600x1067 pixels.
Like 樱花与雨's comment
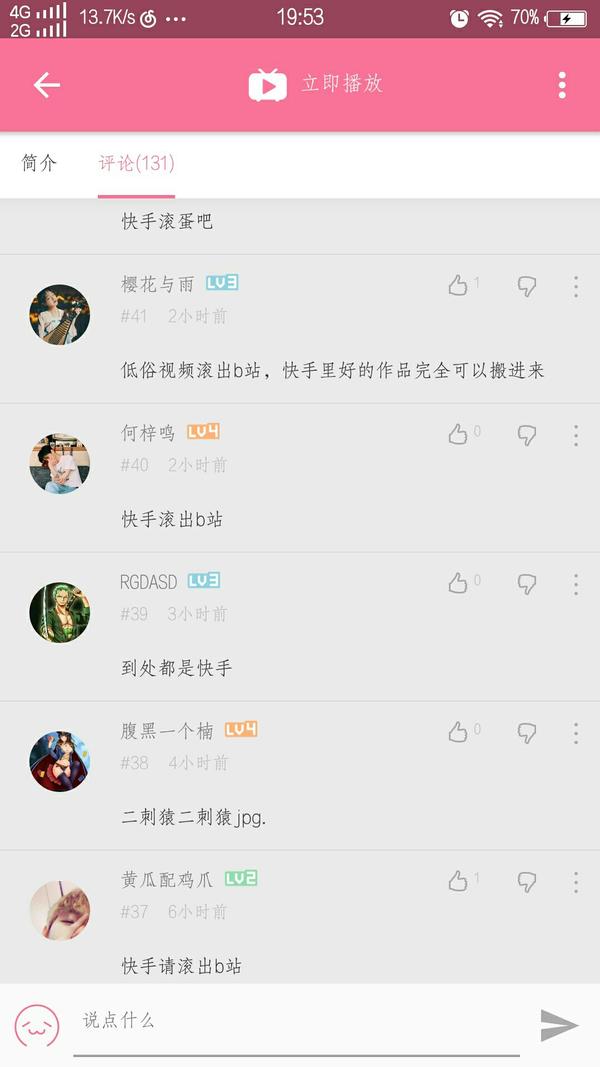[x=458, y=285]
